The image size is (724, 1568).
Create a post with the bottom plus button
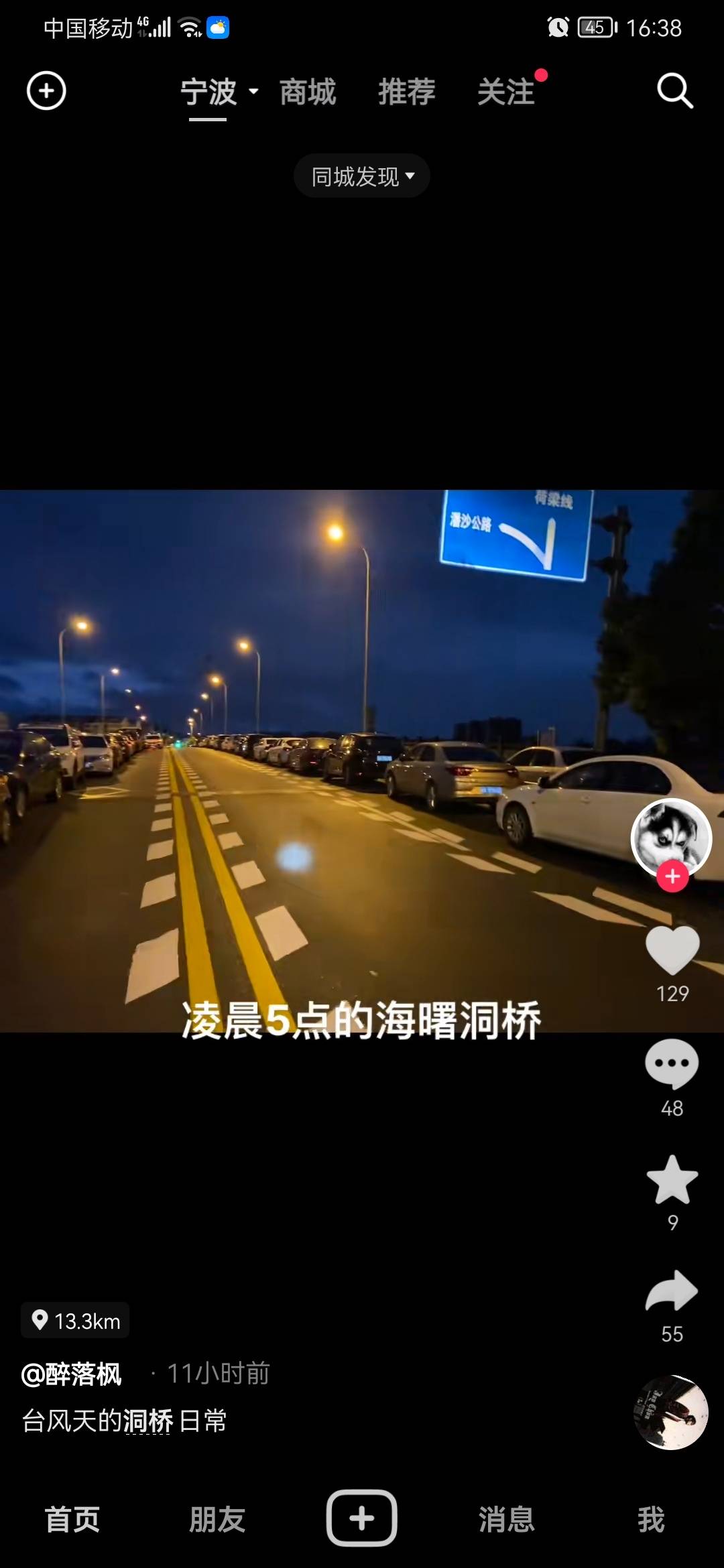[362, 1518]
